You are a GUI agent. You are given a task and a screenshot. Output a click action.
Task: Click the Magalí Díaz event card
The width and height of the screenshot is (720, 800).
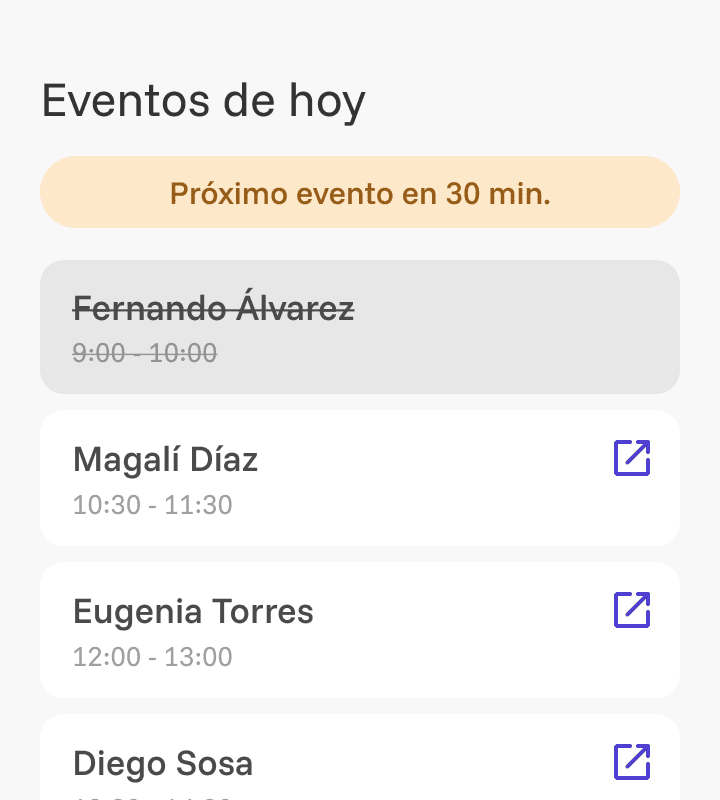point(360,478)
